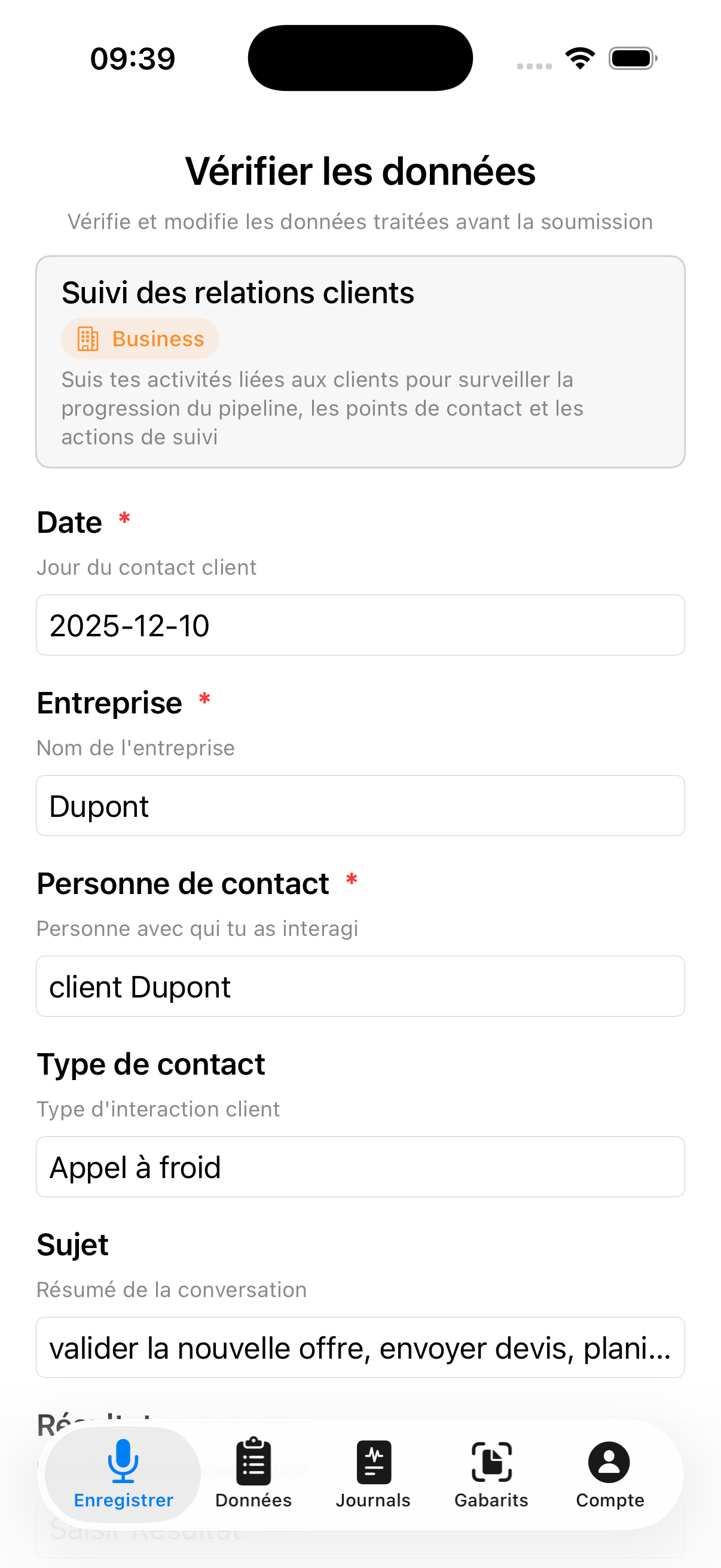Open Données via the clipboard icon
The width and height of the screenshot is (721, 1568).
click(253, 1461)
